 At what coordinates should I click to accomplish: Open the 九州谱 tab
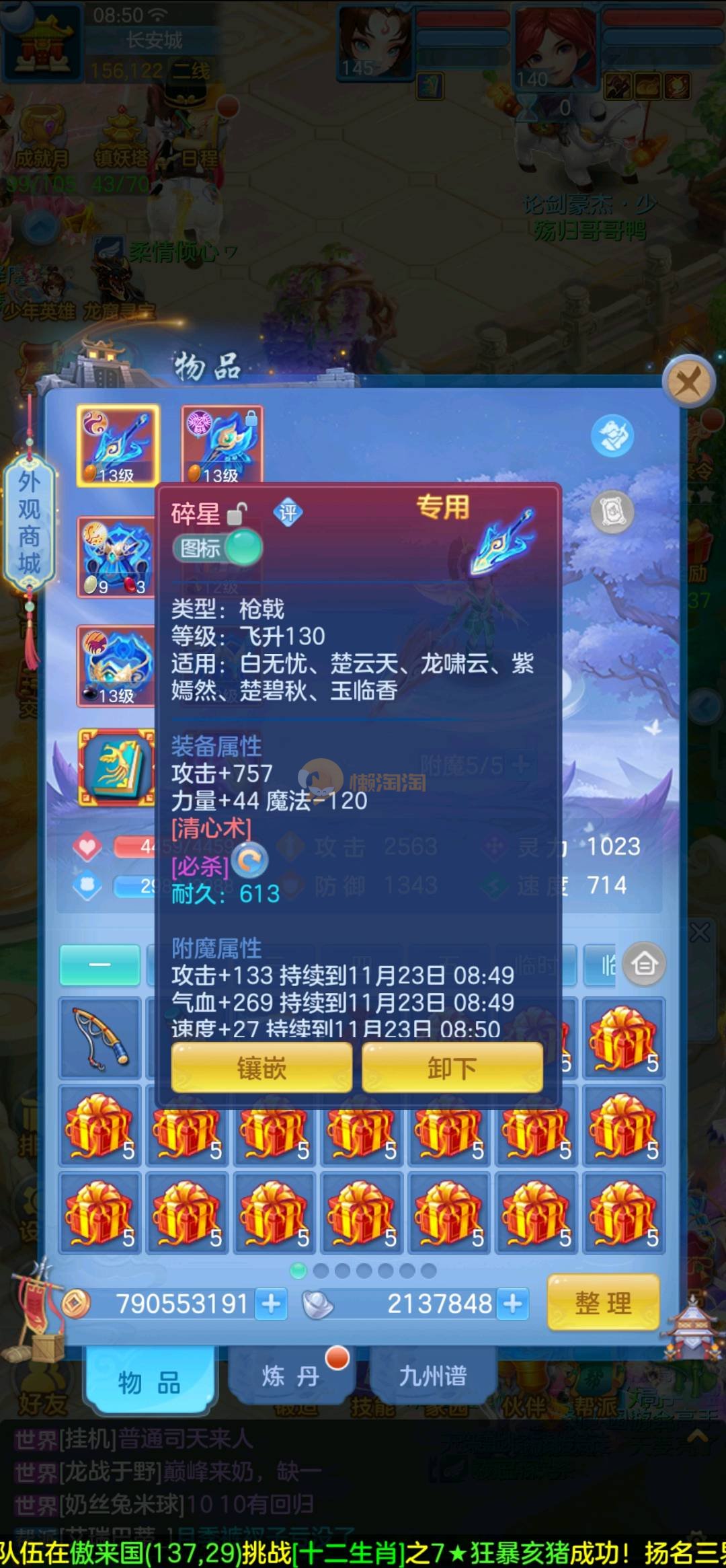(x=433, y=1376)
